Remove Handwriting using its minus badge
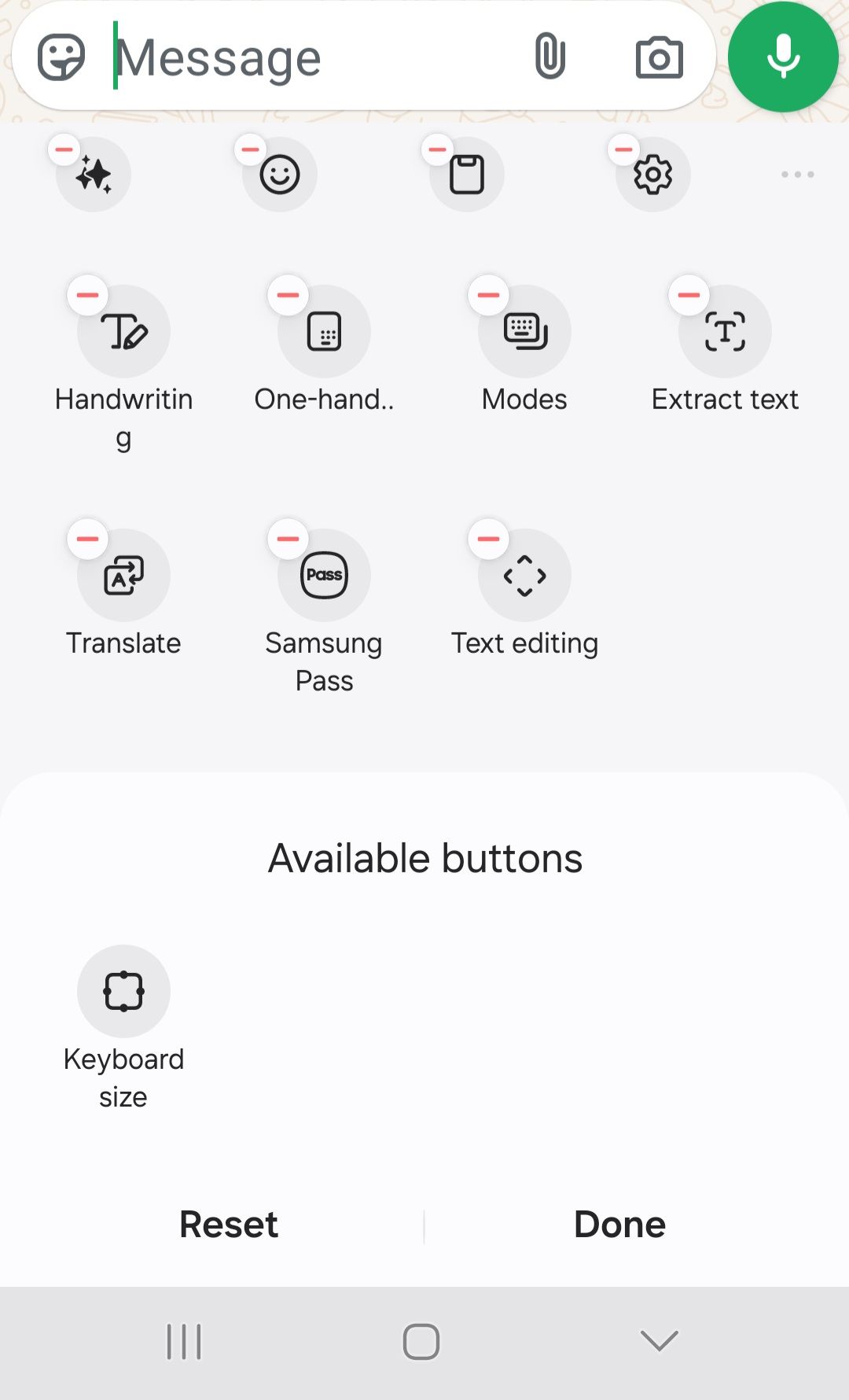 pyautogui.click(x=88, y=296)
